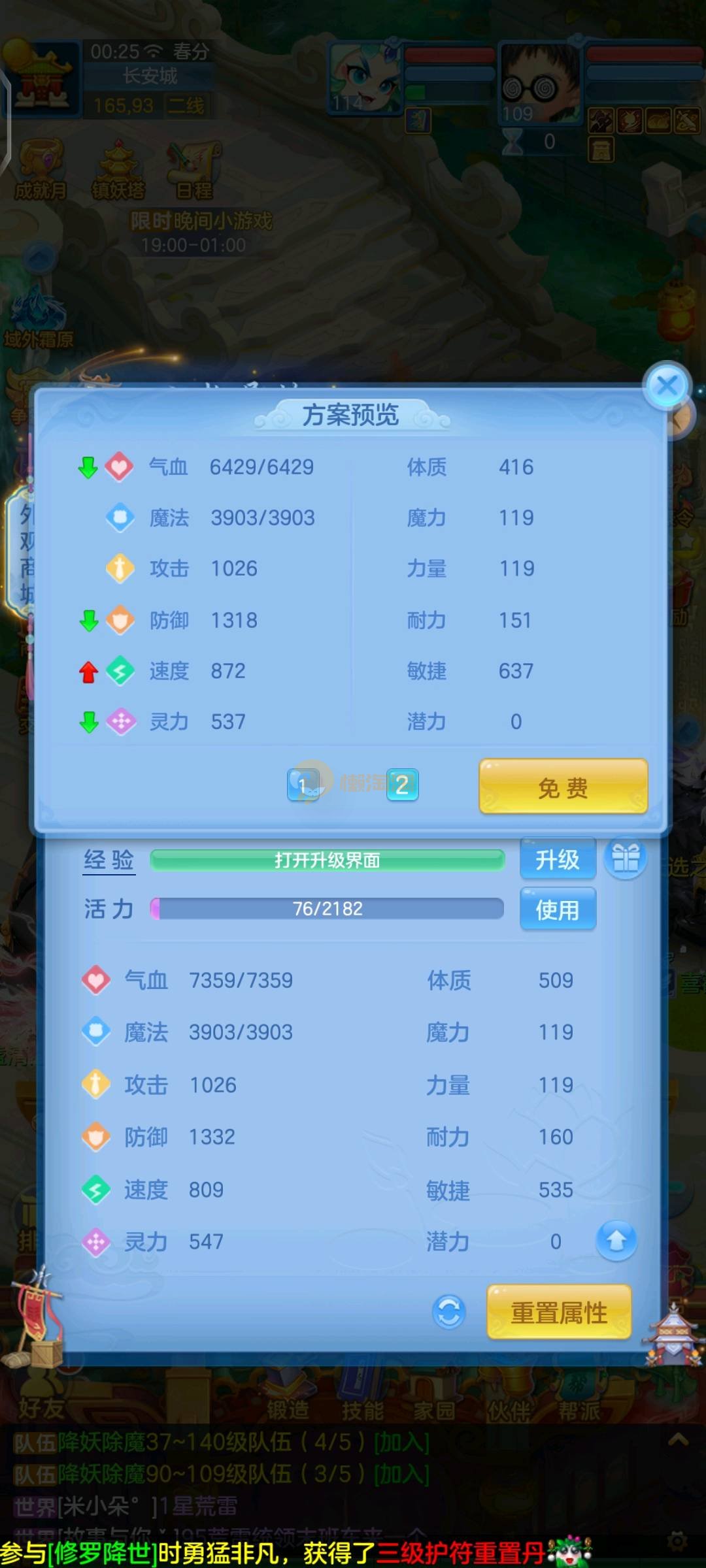
Task: Tap the circular refresh icon
Action: pyautogui.click(x=449, y=1311)
